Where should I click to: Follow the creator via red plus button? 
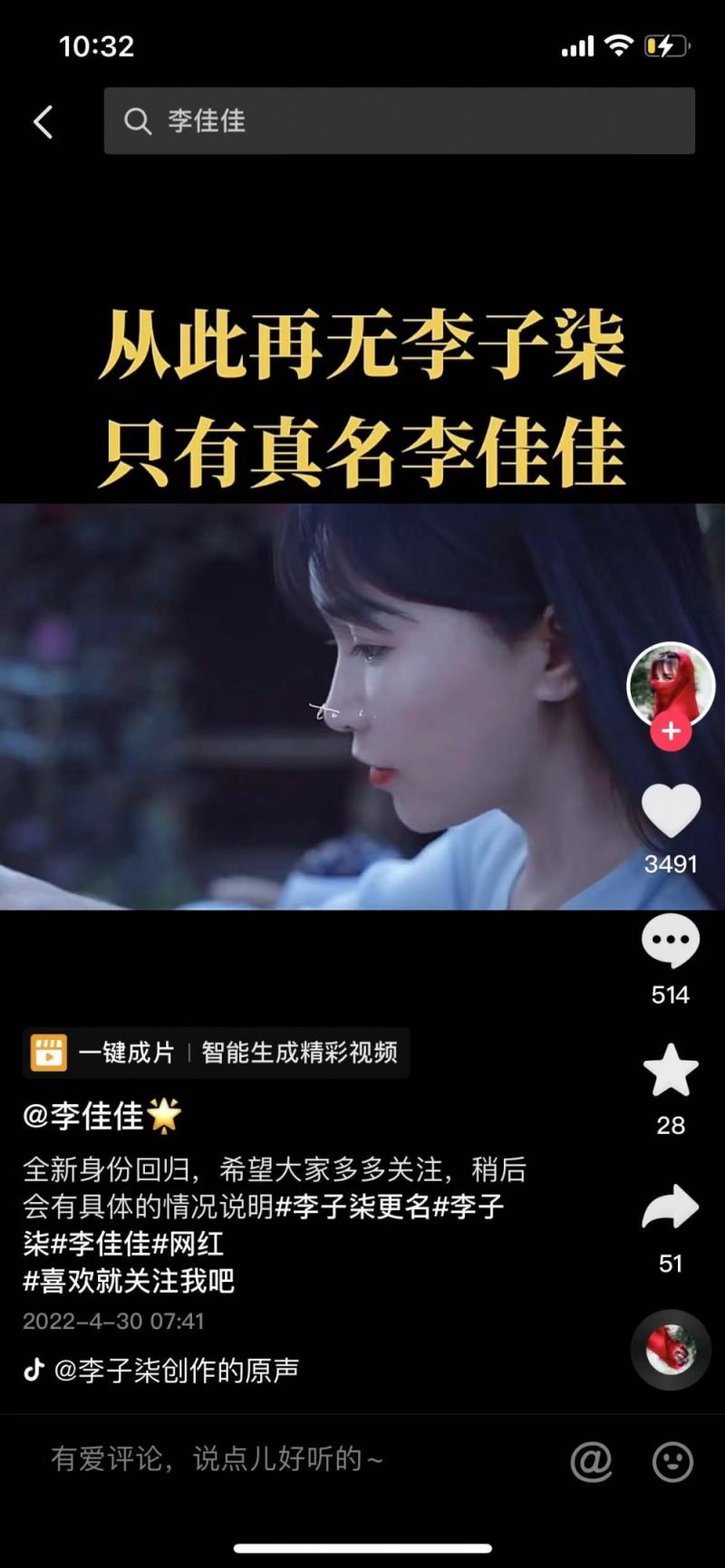pos(671,731)
